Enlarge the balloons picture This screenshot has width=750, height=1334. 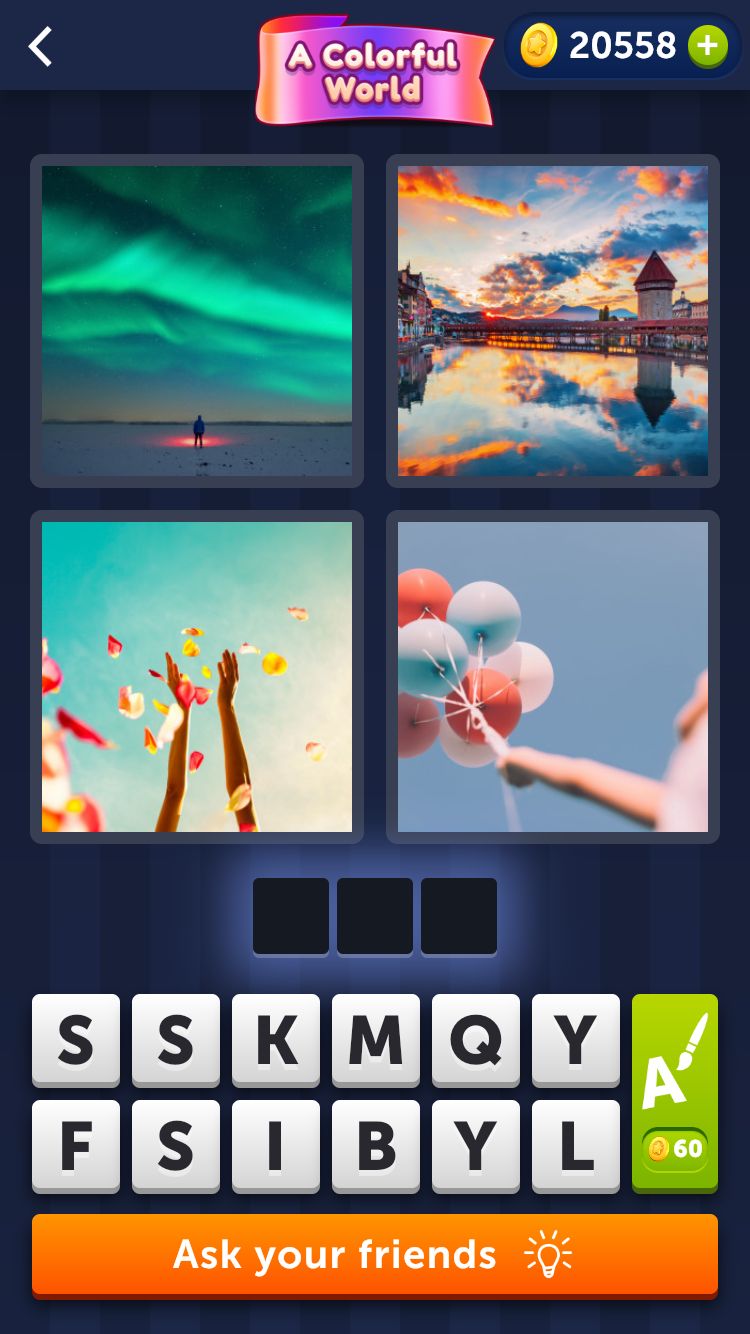[x=553, y=677]
